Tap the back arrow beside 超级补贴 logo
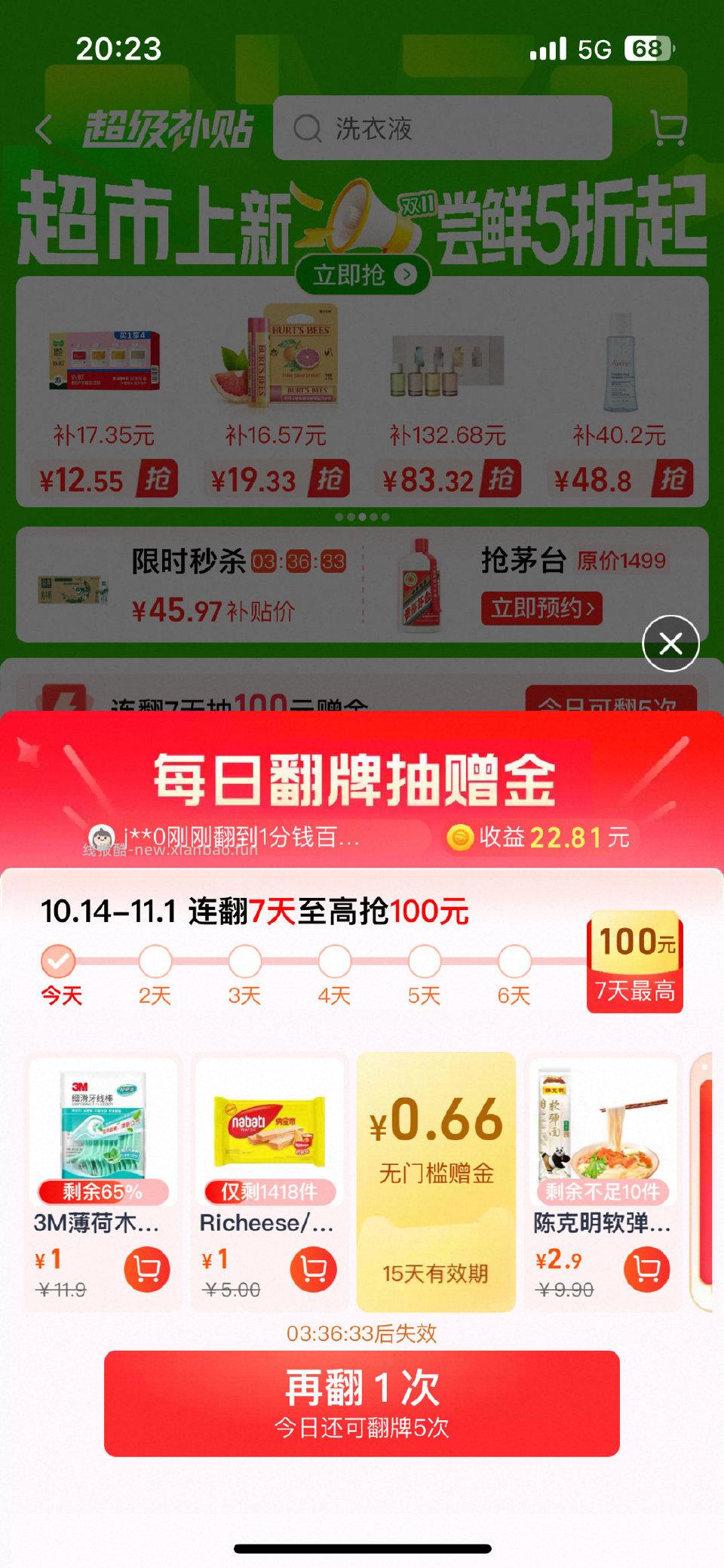The height and width of the screenshot is (1568, 724). [43, 128]
